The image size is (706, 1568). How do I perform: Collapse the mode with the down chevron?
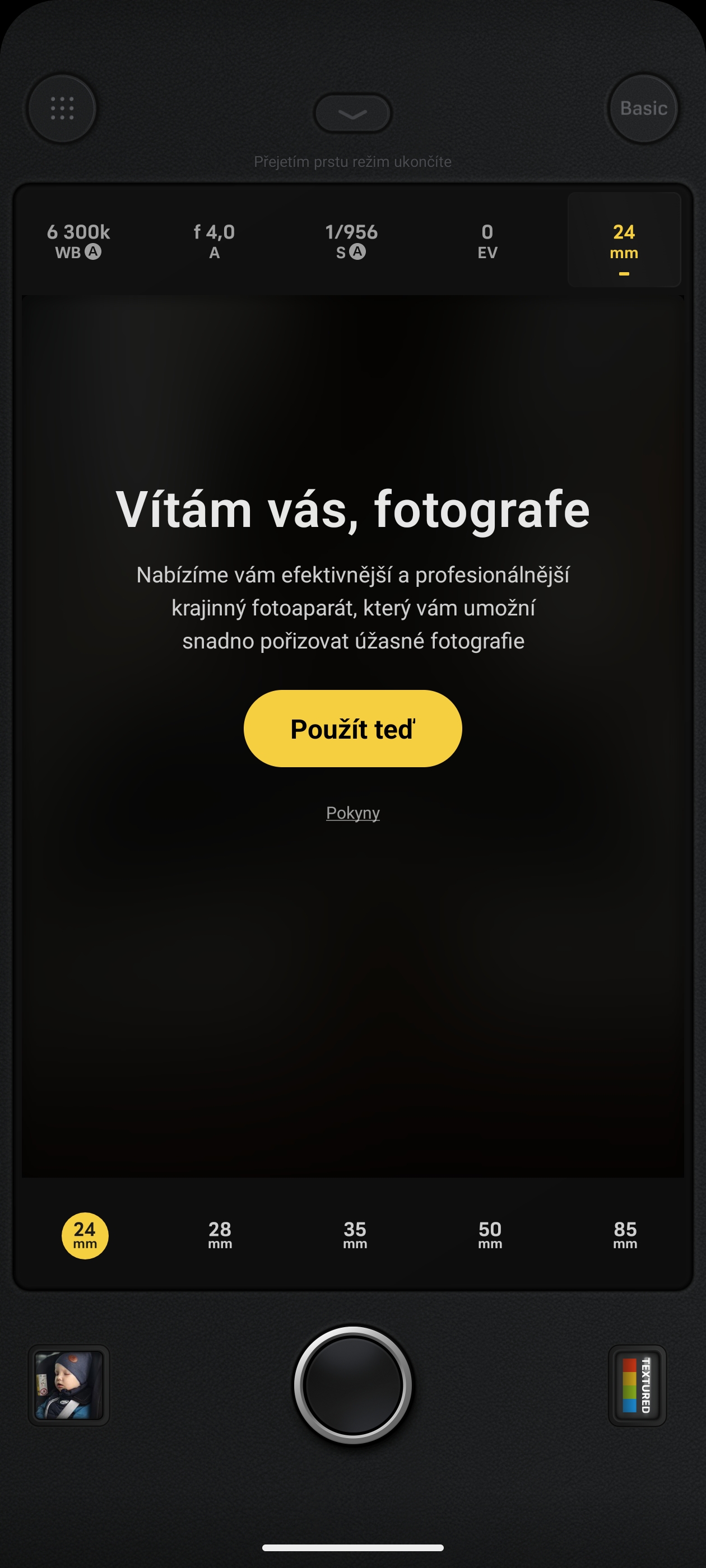coord(352,113)
